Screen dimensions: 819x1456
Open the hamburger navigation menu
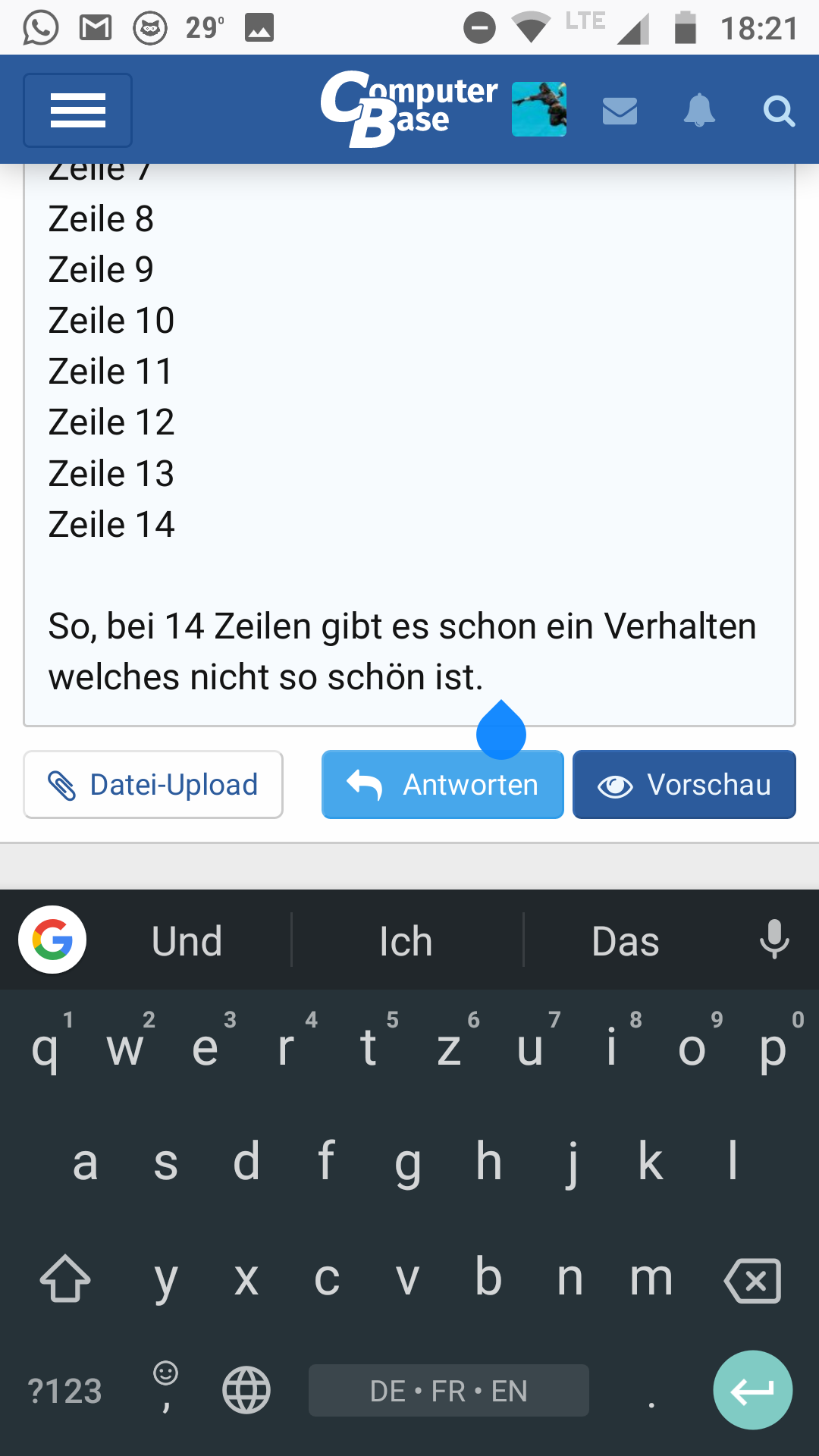77,111
